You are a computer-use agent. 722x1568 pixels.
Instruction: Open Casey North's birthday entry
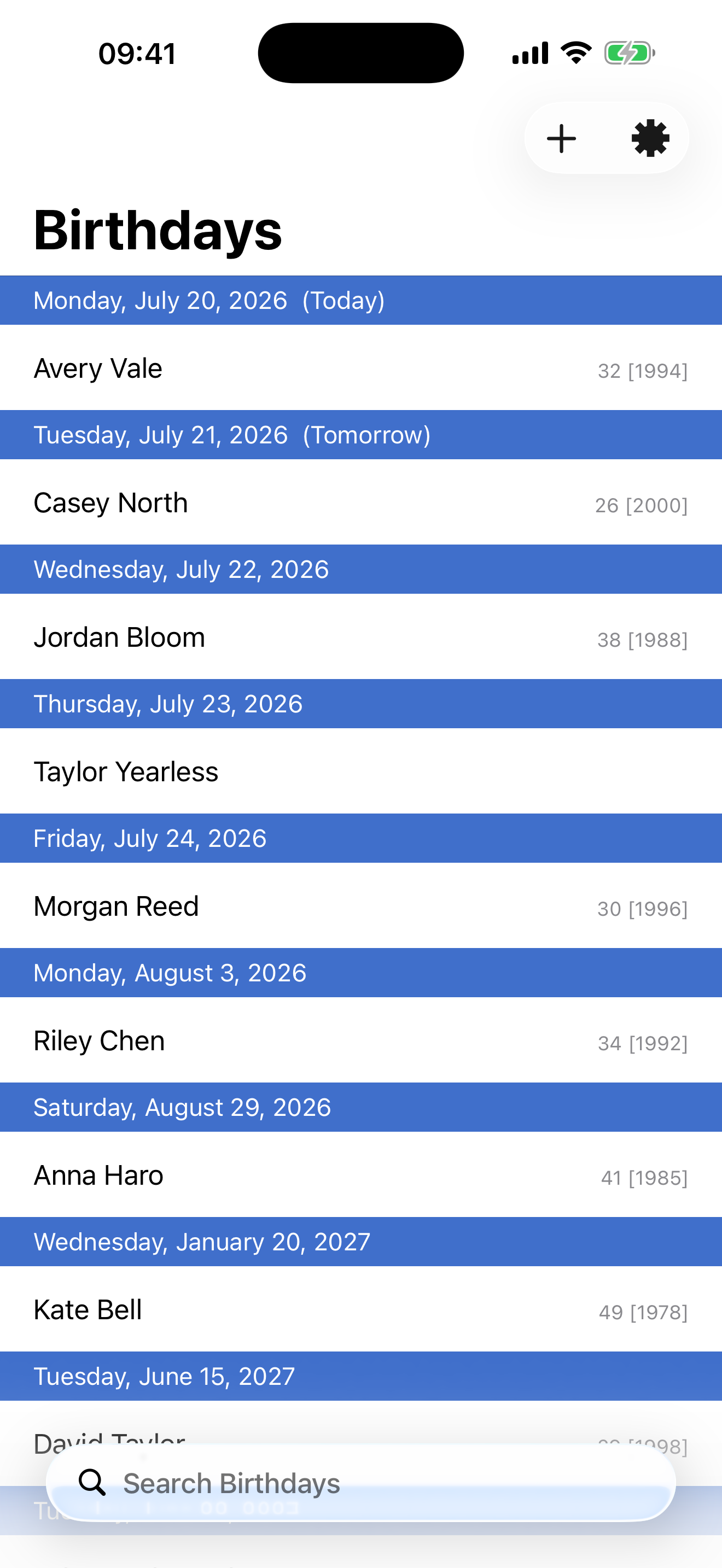click(361, 502)
